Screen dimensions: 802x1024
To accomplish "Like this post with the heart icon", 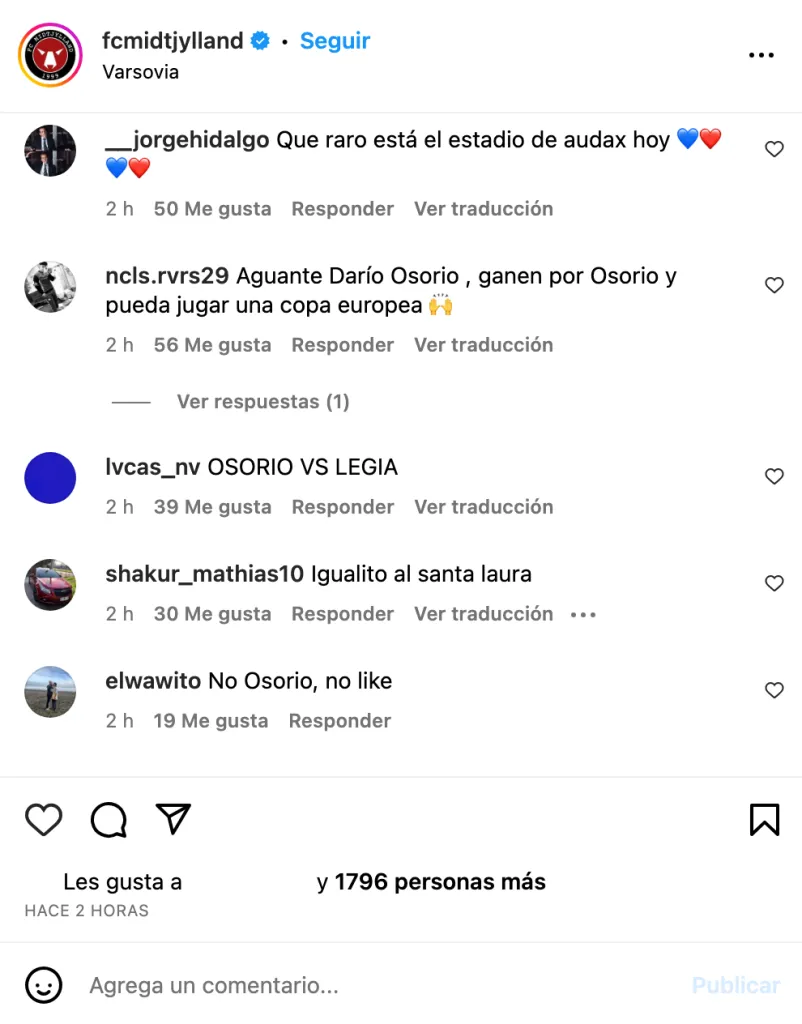I will click(44, 820).
